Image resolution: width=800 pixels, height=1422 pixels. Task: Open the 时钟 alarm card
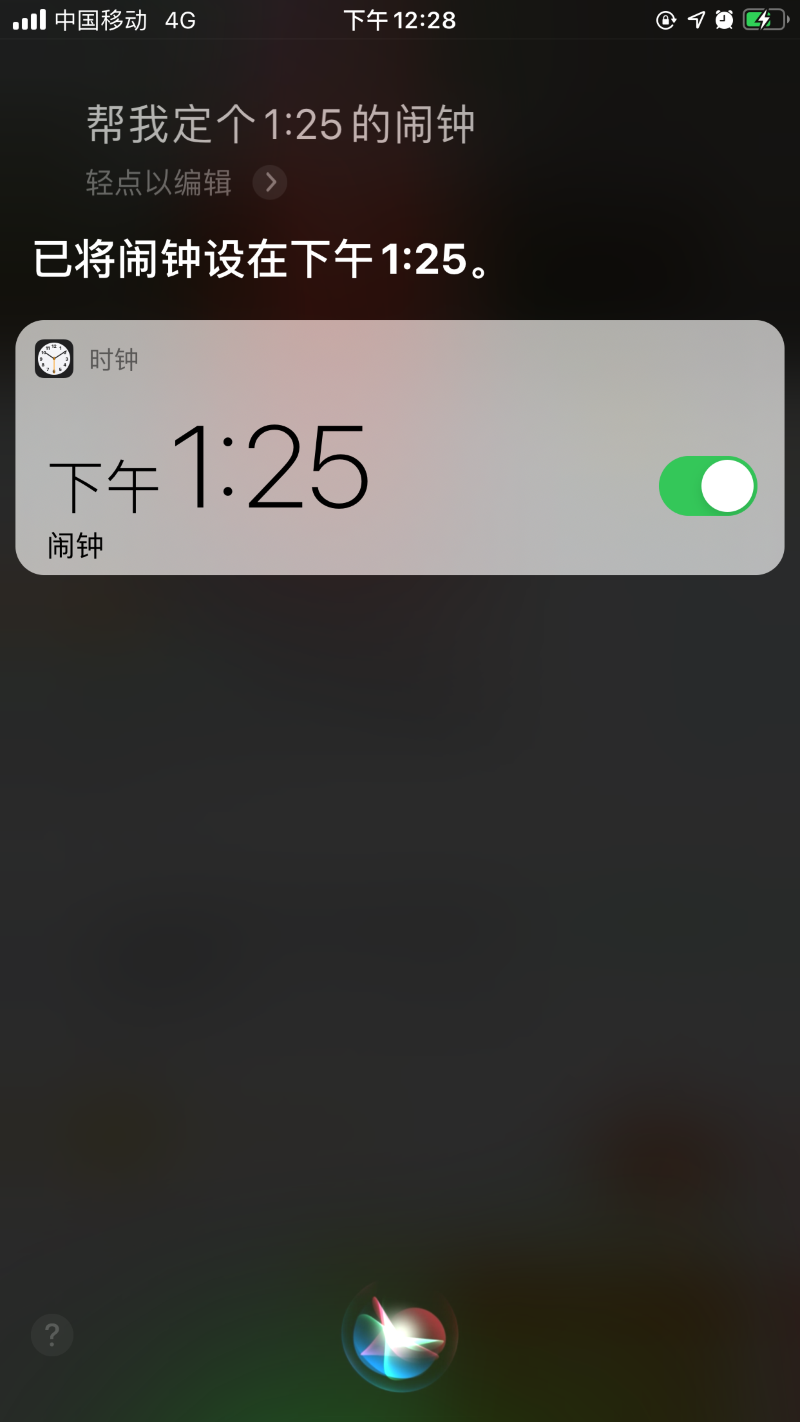point(400,447)
